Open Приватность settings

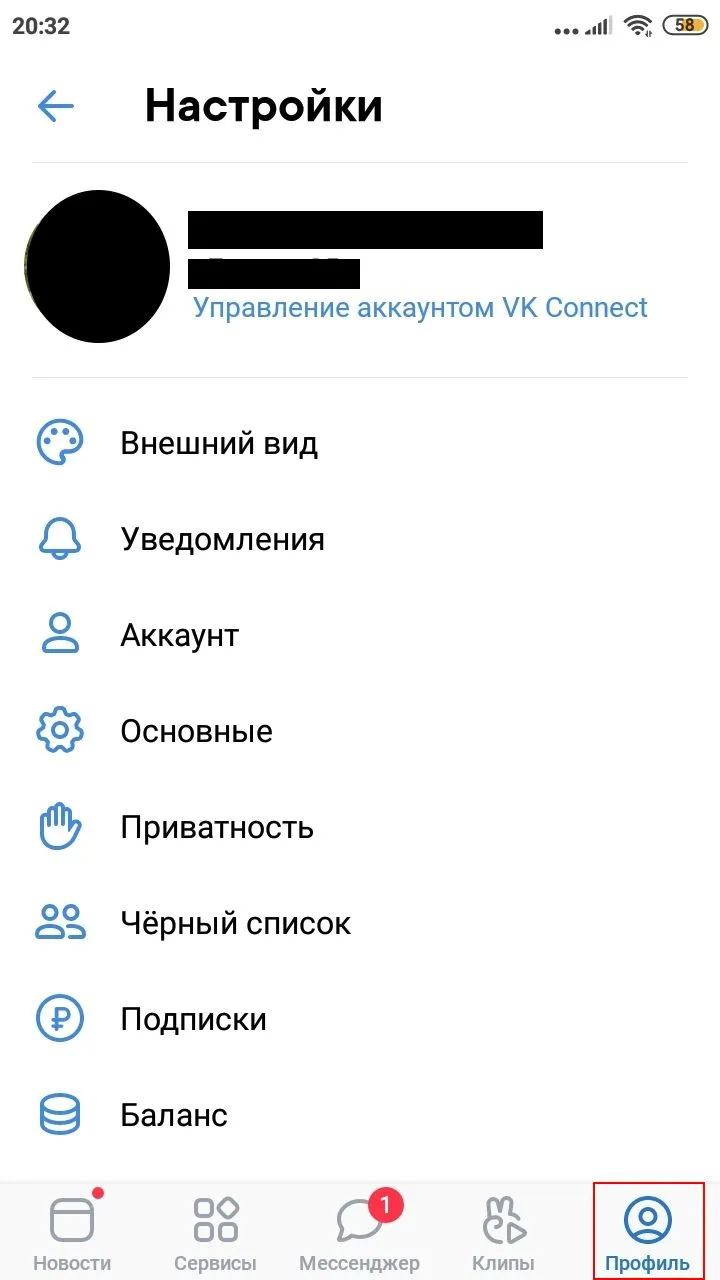tap(360, 827)
